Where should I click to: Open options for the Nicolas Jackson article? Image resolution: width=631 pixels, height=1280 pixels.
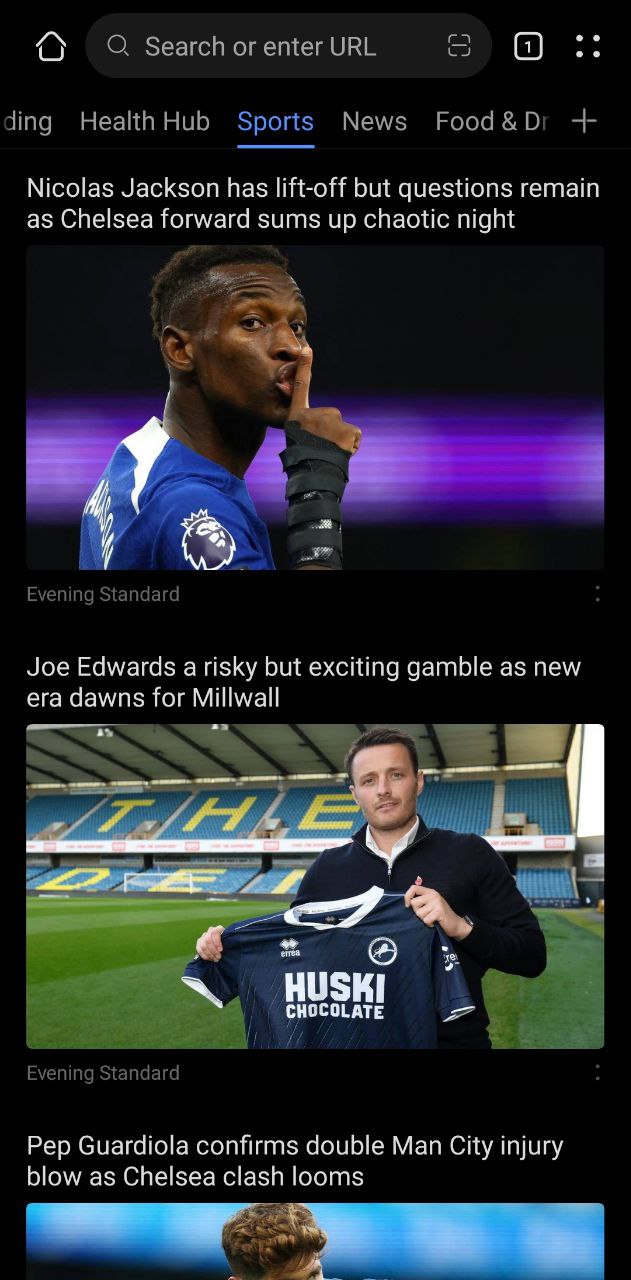click(x=597, y=594)
